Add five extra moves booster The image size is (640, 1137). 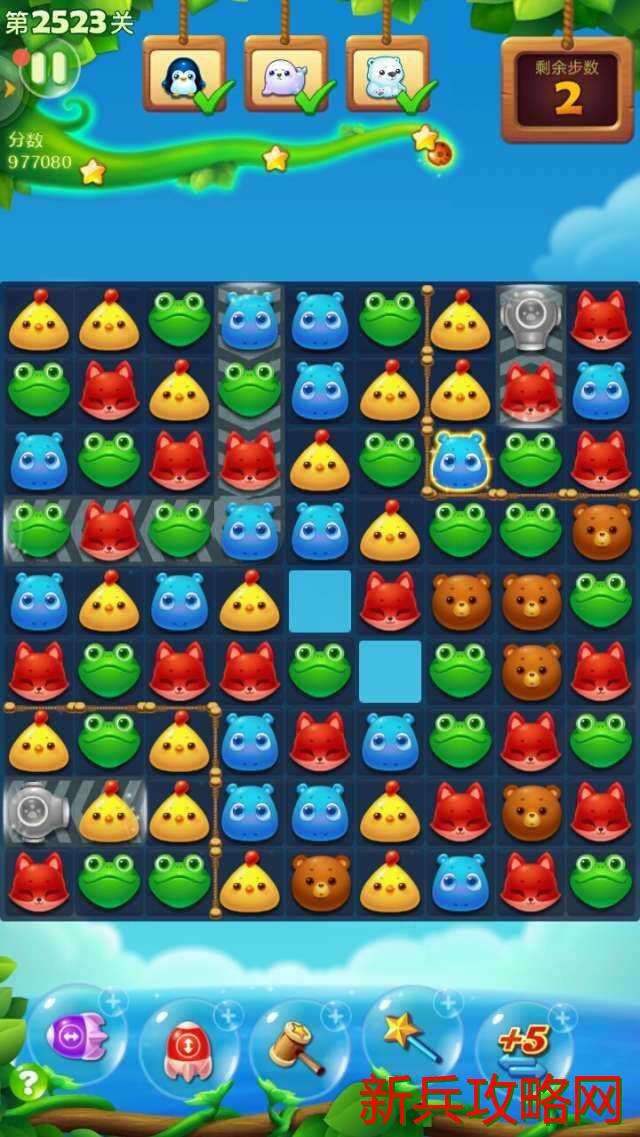pos(523,1045)
